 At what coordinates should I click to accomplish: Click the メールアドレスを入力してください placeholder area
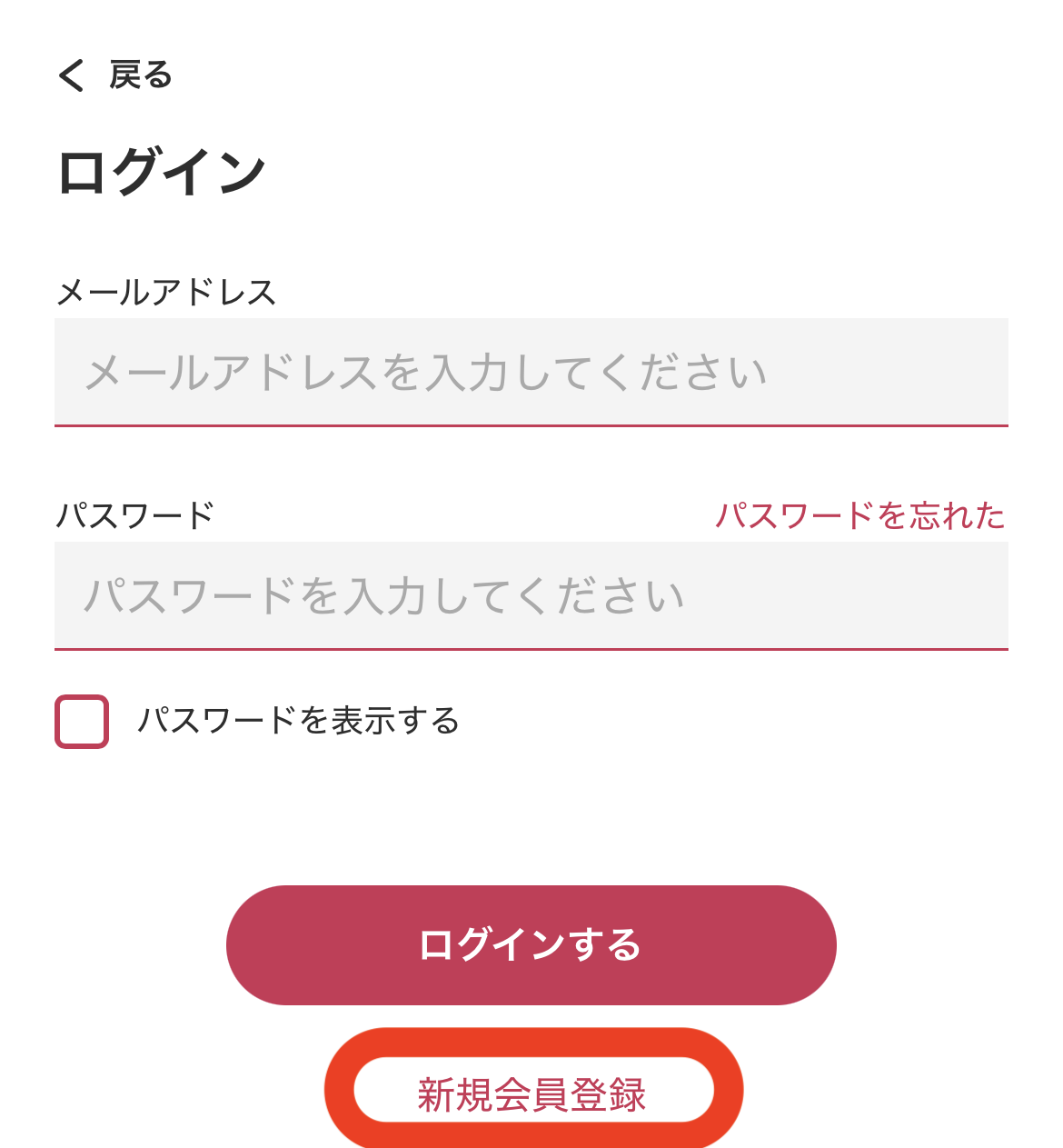coord(531,371)
